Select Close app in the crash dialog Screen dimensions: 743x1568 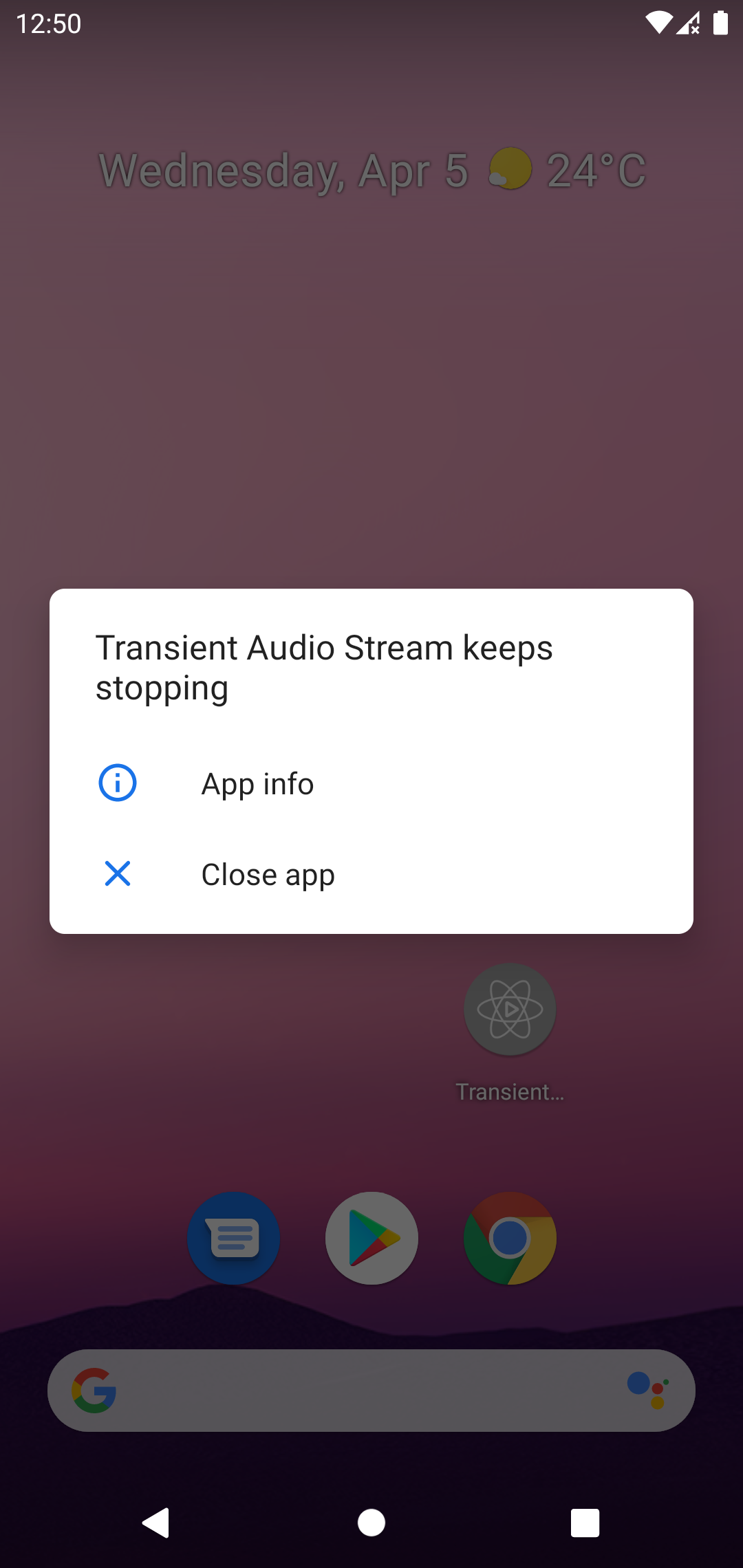(371, 874)
